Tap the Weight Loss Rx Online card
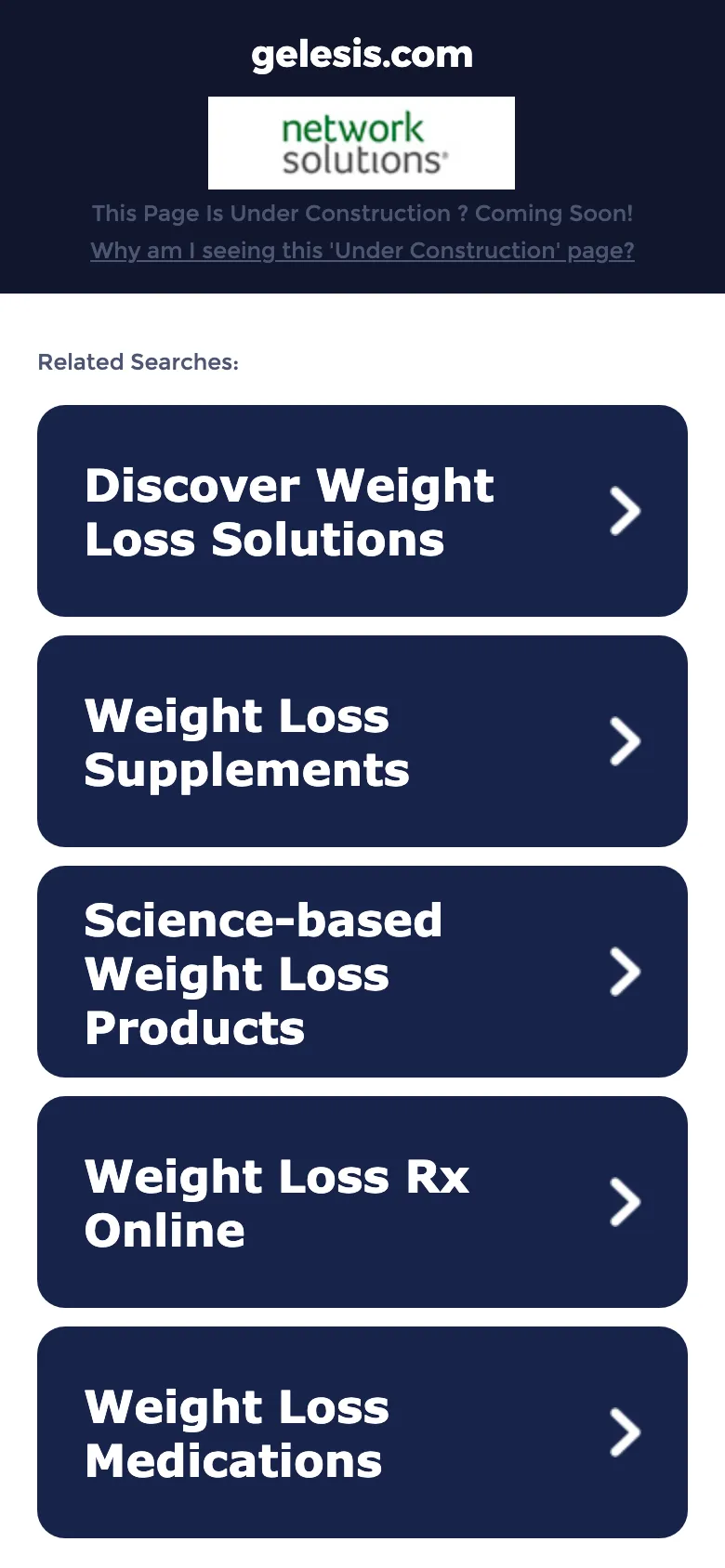This screenshot has width=725, height=1568. (x=362, y=1202)
